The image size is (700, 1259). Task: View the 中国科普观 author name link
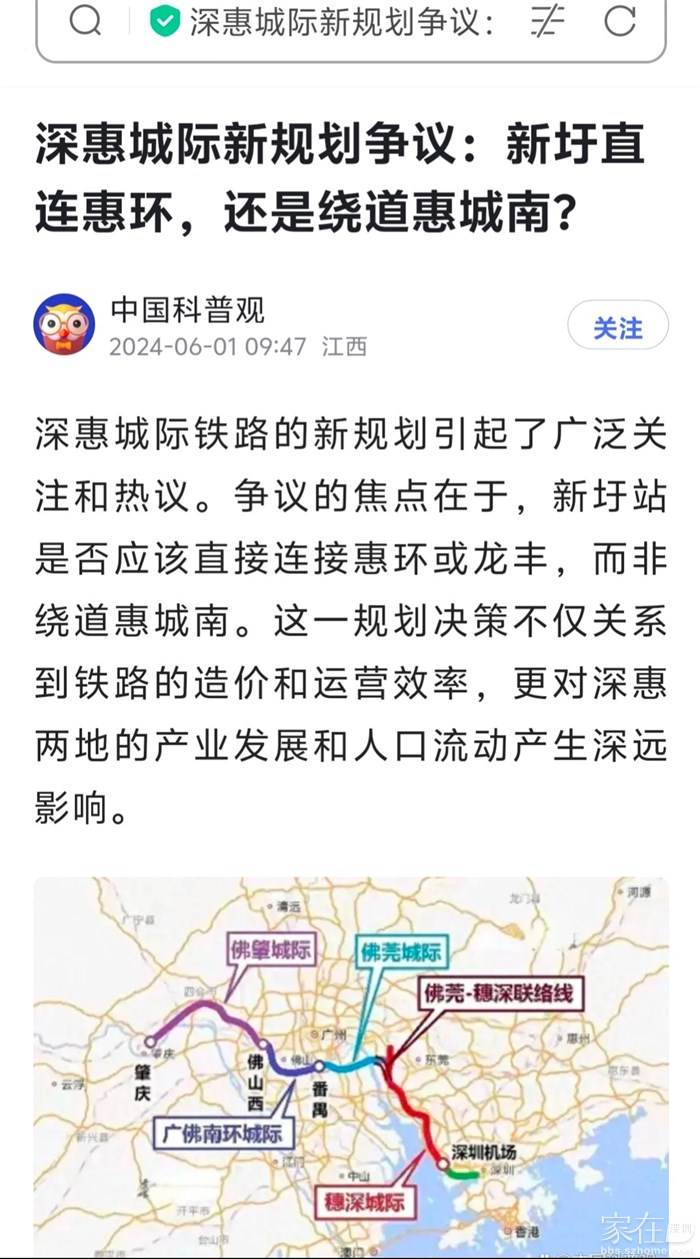pos(188,310)
